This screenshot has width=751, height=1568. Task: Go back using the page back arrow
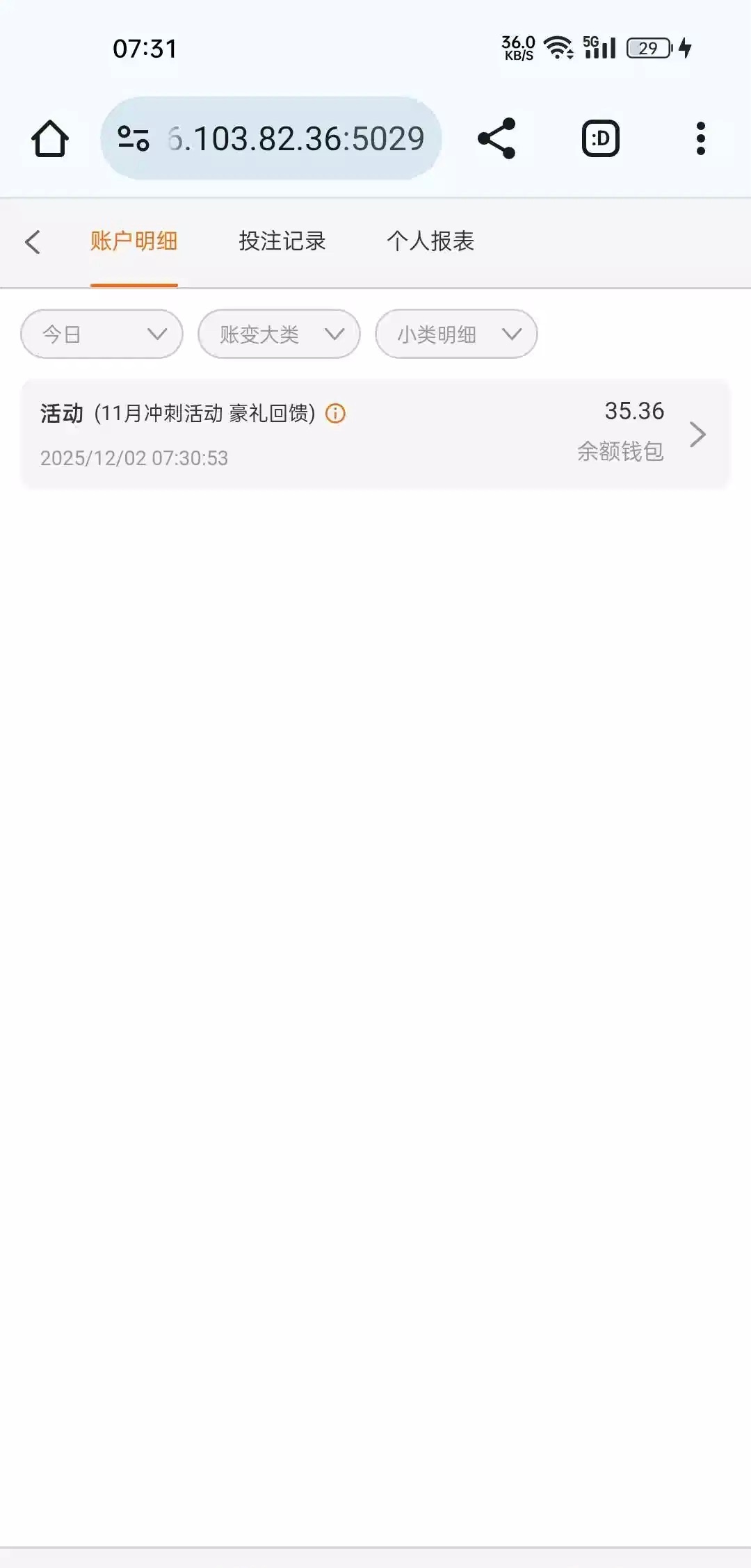(x=33, y=242)
